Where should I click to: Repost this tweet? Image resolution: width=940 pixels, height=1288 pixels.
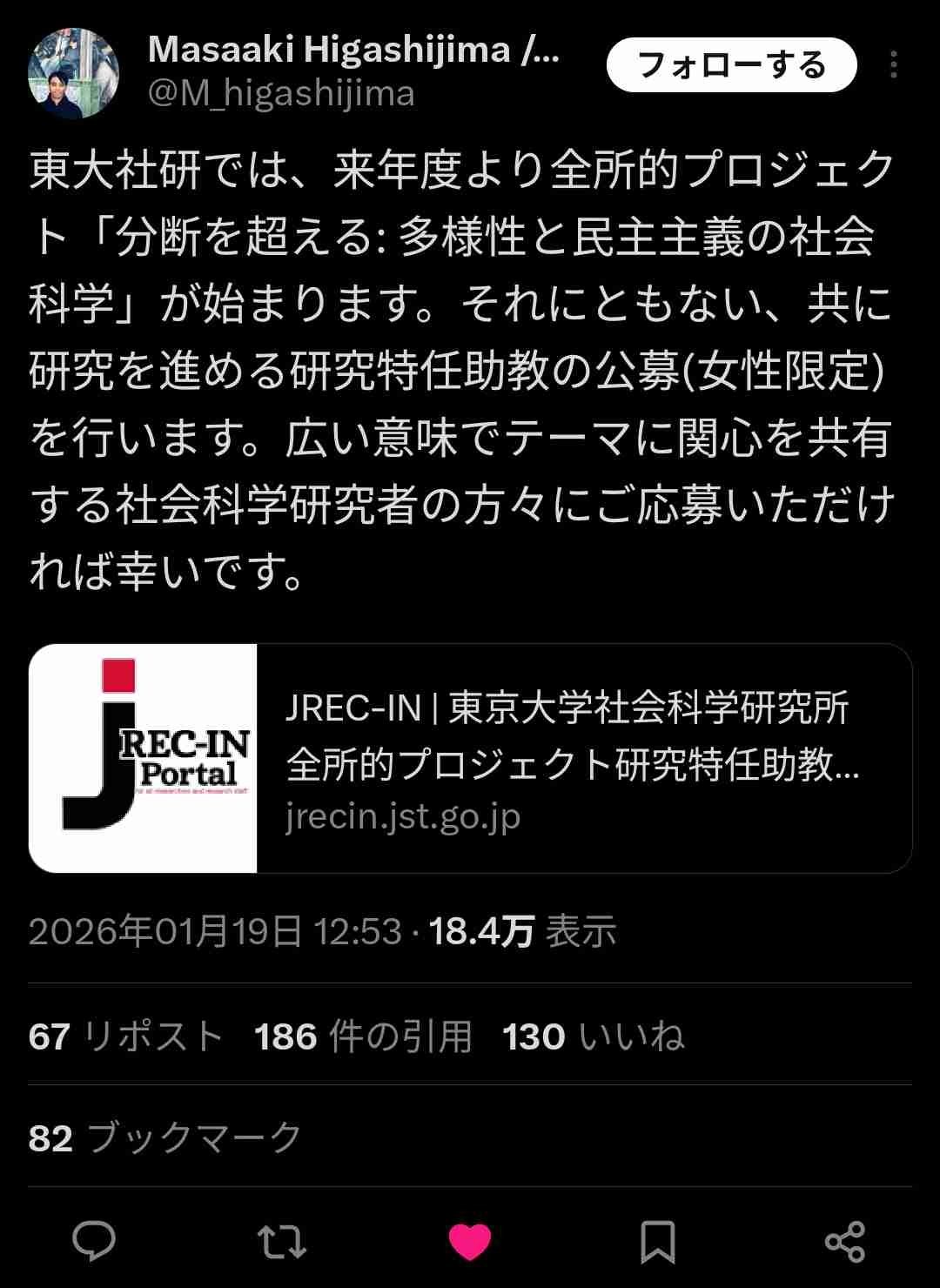click(x=282, y=1241)
